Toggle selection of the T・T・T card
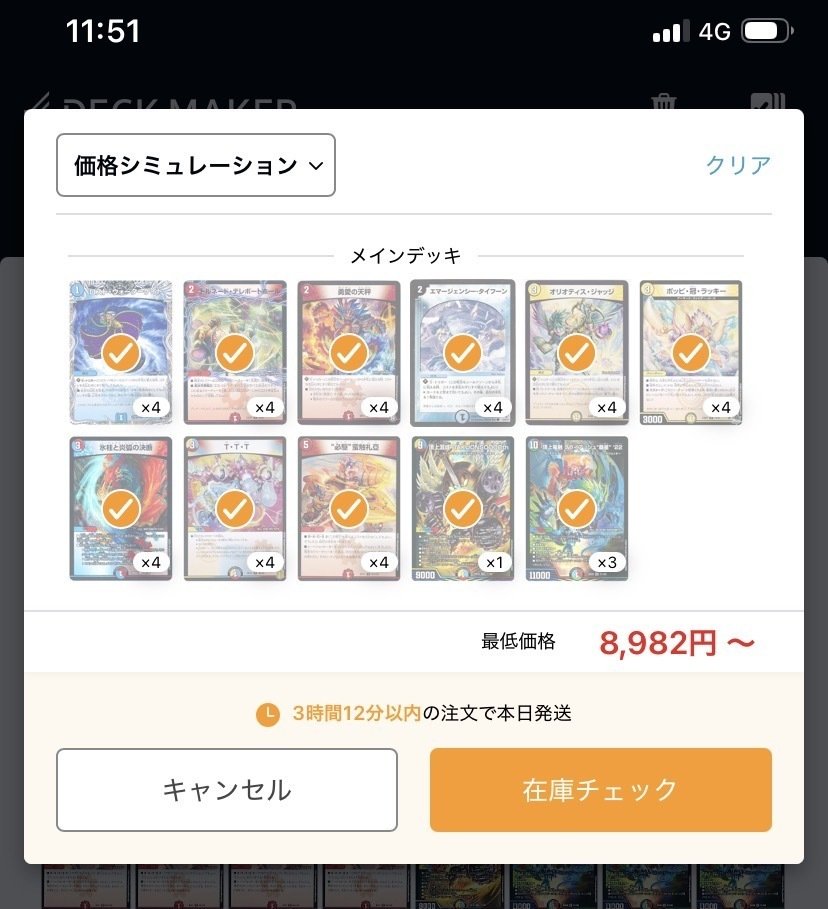 [235, 508]
